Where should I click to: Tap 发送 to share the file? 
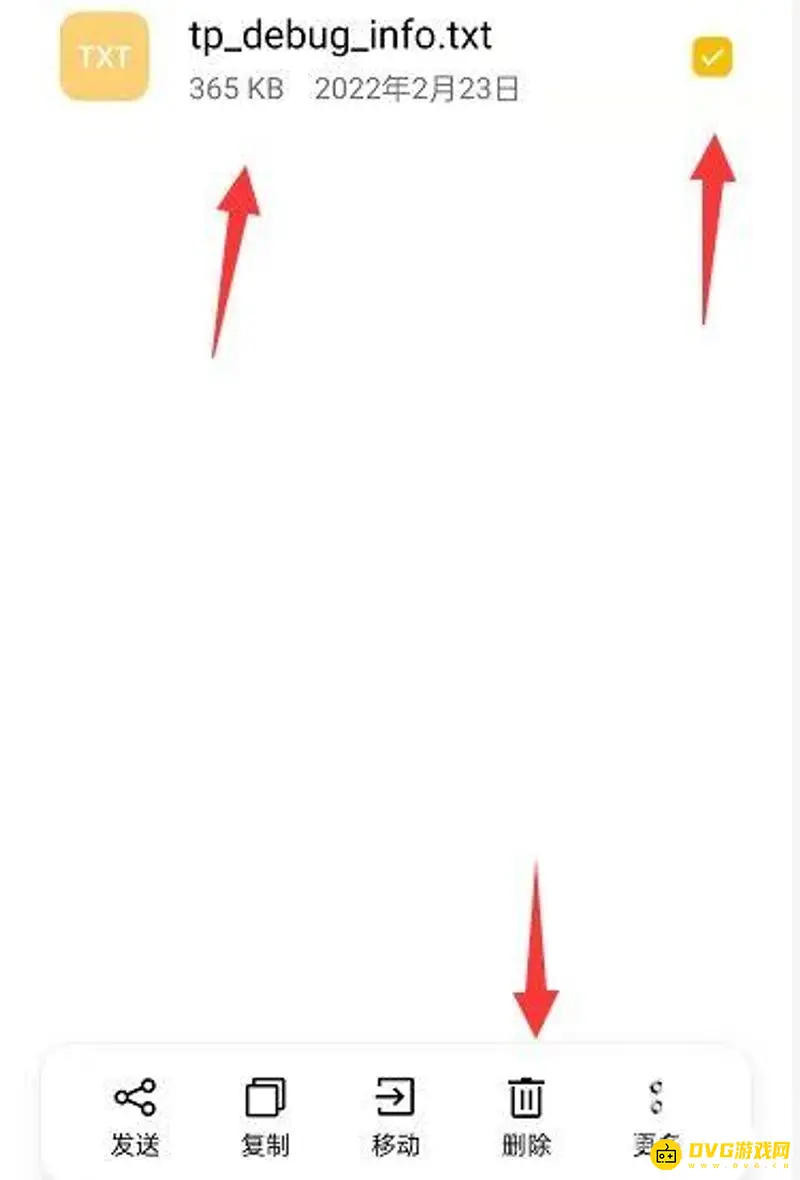[135, 1117]
